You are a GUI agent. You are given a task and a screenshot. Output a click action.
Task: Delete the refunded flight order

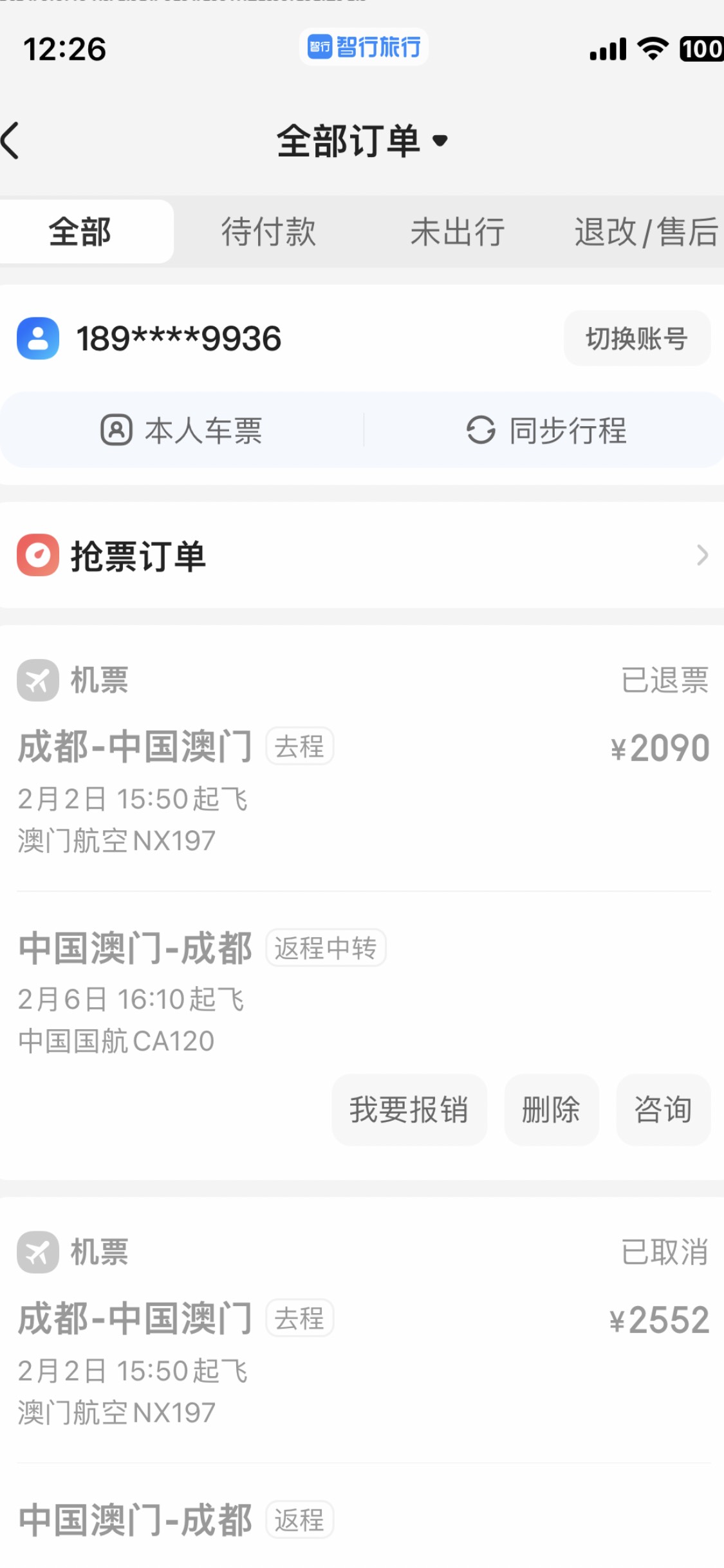click(x=551, y=1110)
